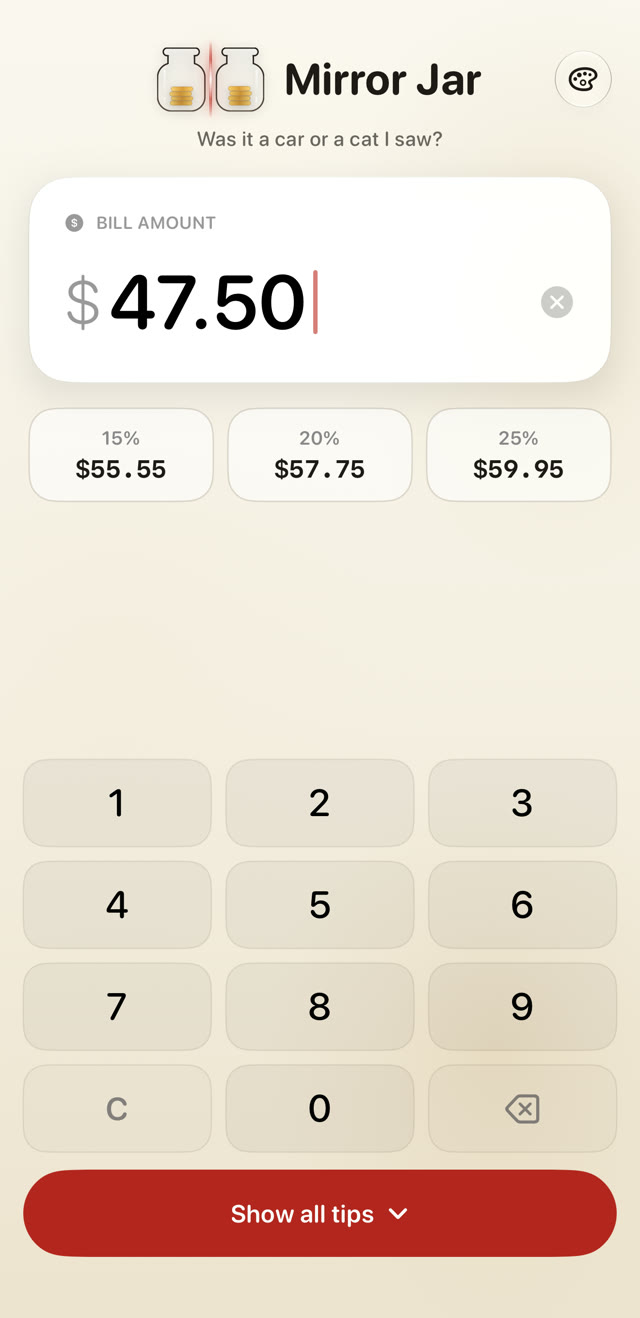Enter digit 0 on the keypad

(x=320, y=1108)
